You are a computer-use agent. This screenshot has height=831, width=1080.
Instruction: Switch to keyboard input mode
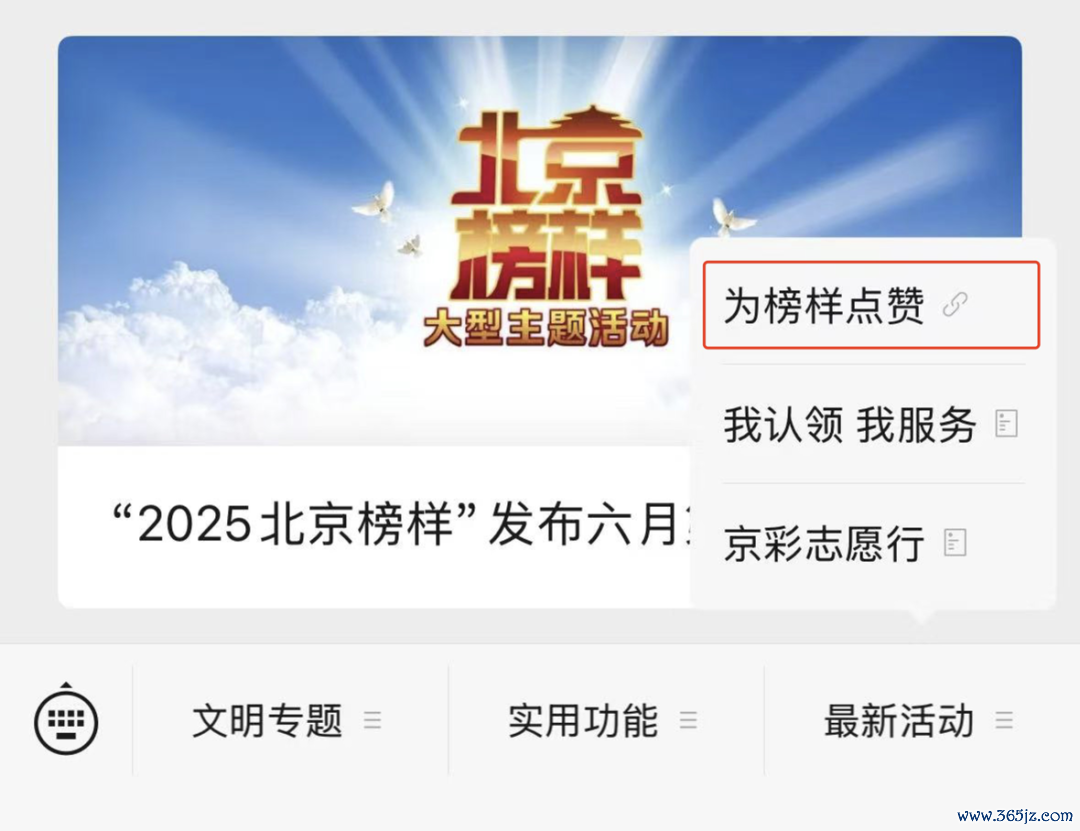[x=66, y=719]
